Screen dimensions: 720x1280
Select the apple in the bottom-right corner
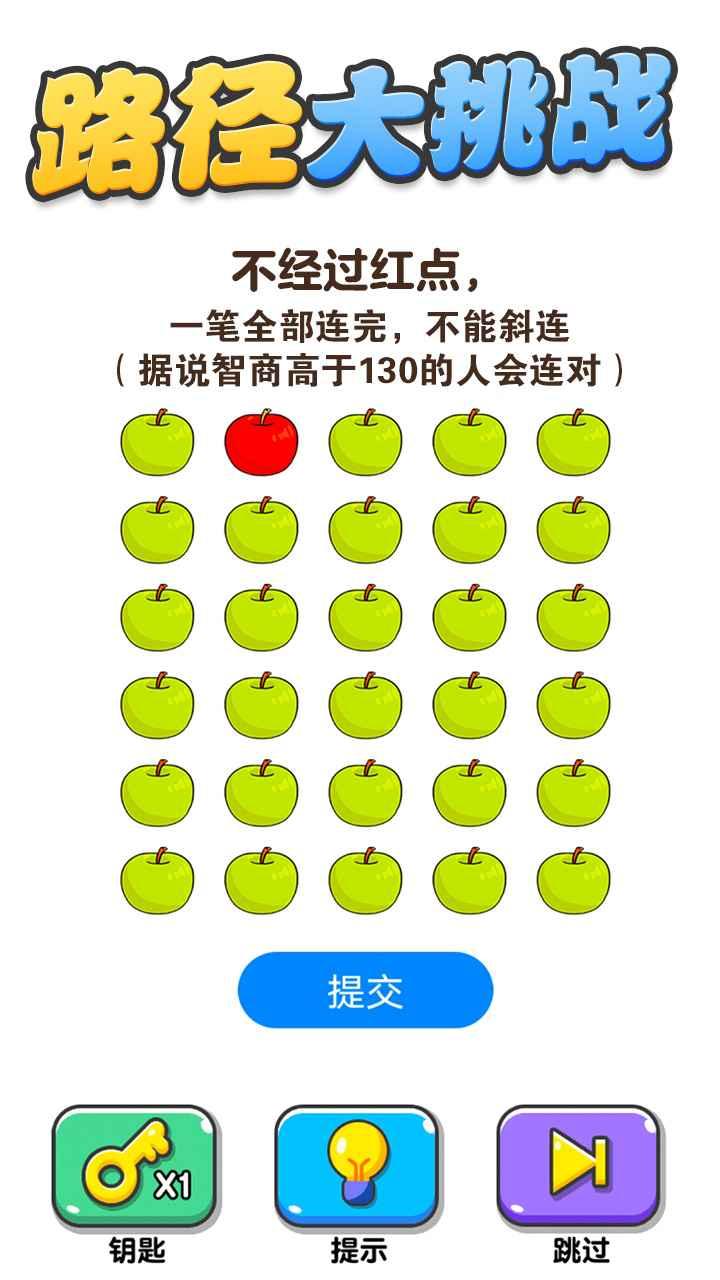(574, 877)
